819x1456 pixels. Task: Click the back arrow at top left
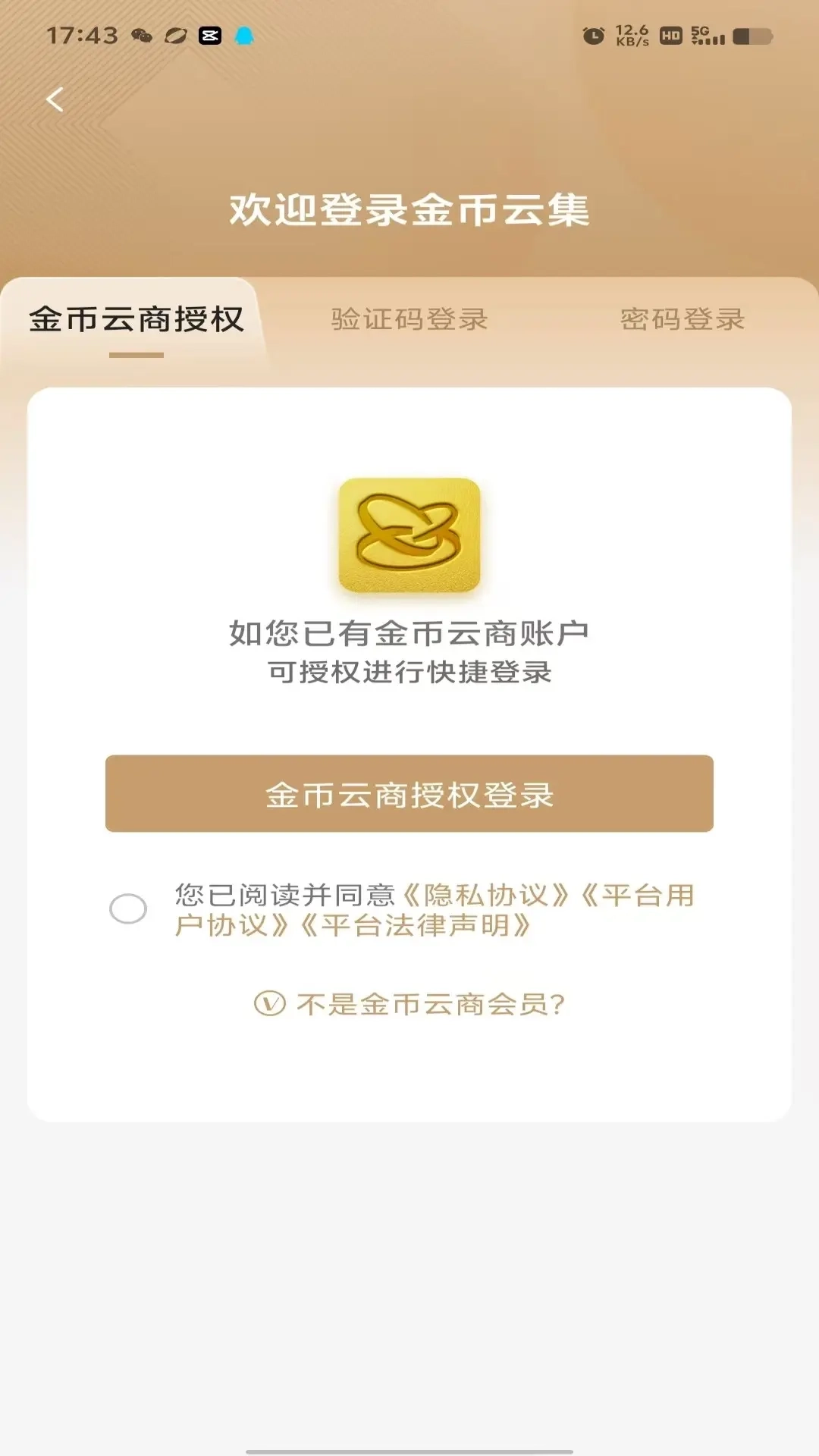(x=53, y=99)
